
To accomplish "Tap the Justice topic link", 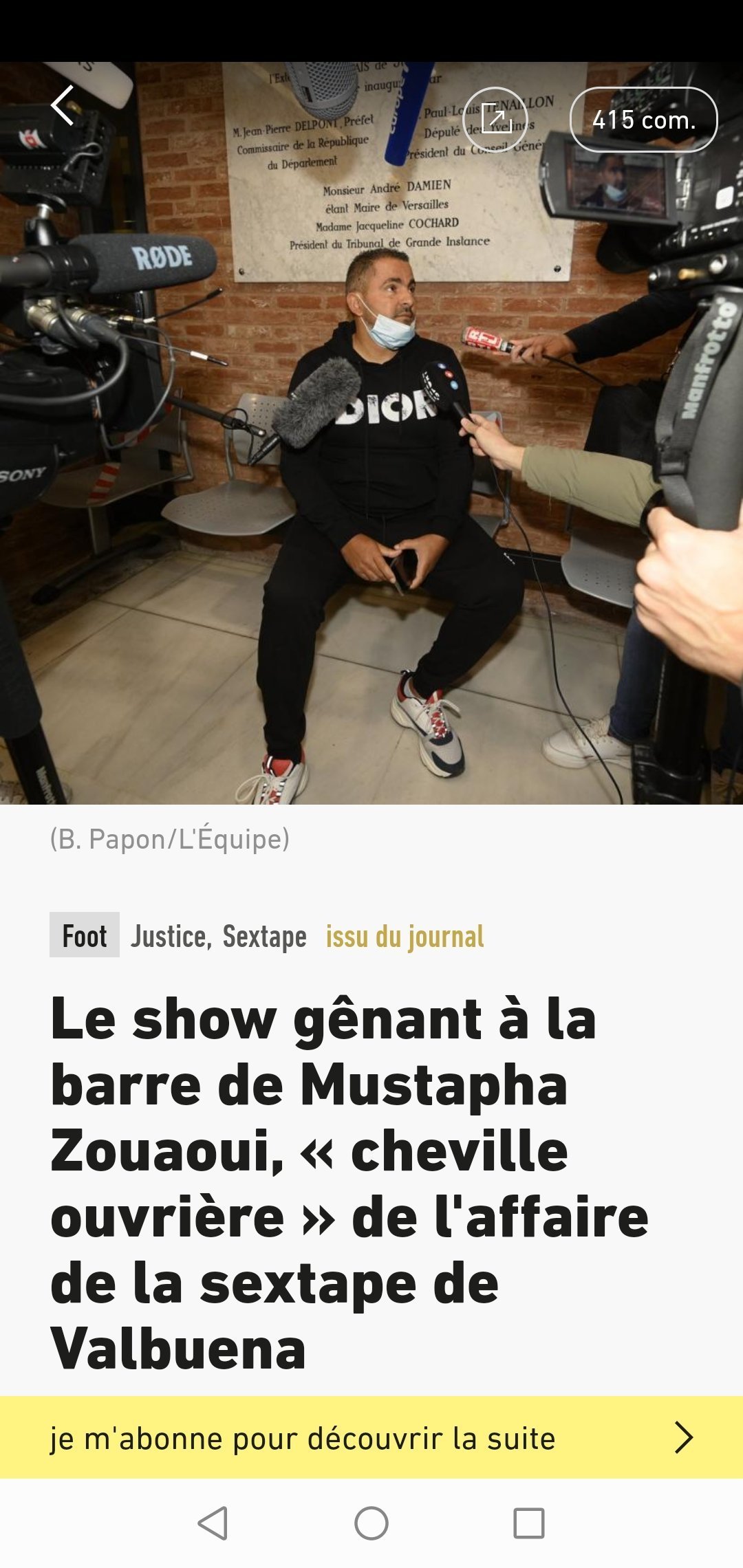I will [x=170, y=937].
